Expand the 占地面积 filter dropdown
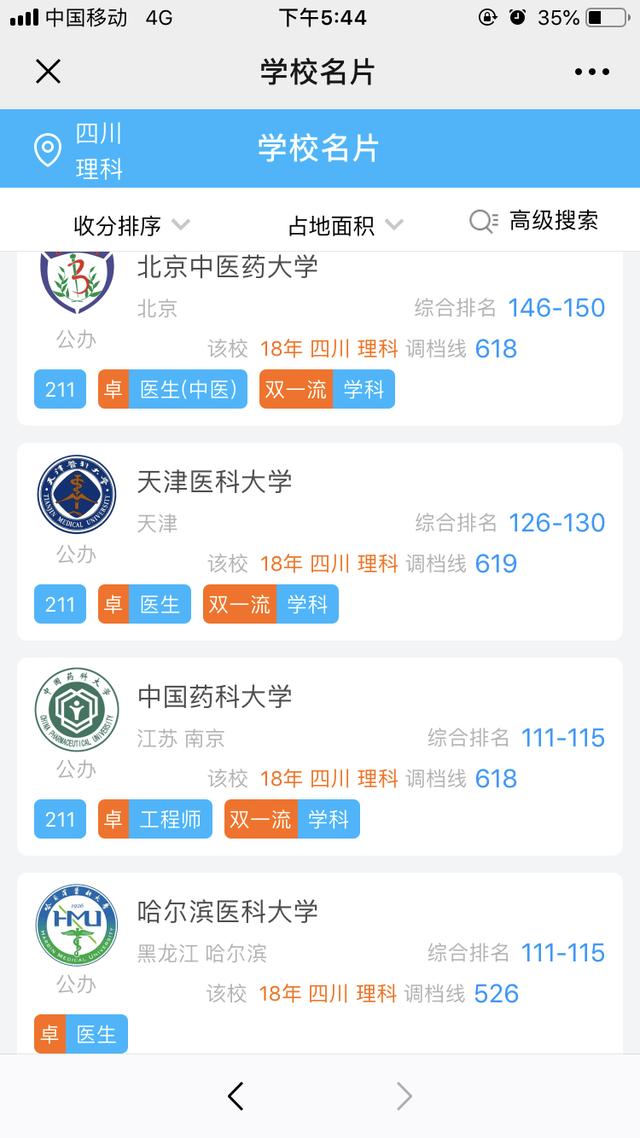The image size is (640, 1138). (x=345, y=225)
